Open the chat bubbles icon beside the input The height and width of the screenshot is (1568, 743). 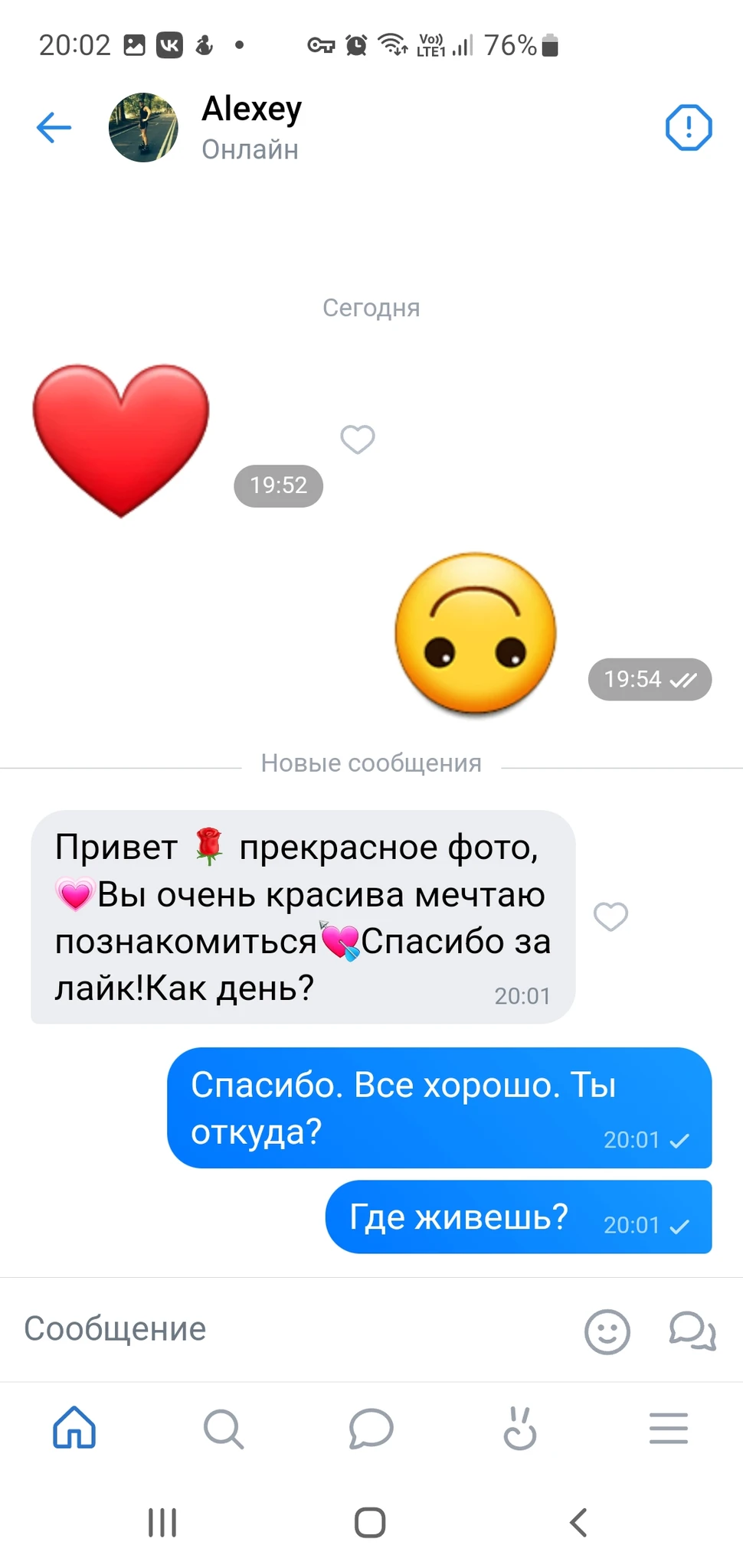click(692, 1331)
